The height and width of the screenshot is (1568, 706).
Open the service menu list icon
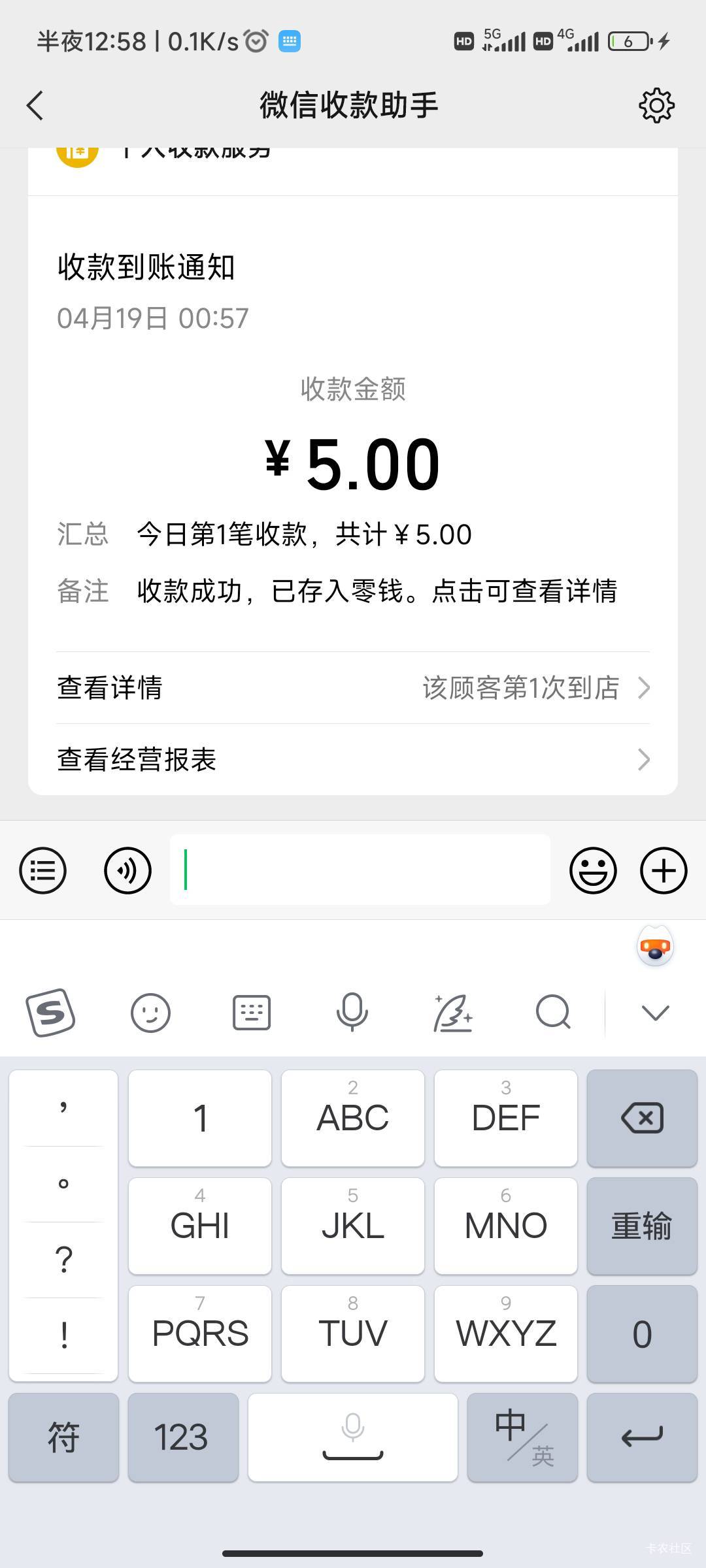tap(43, 870)
